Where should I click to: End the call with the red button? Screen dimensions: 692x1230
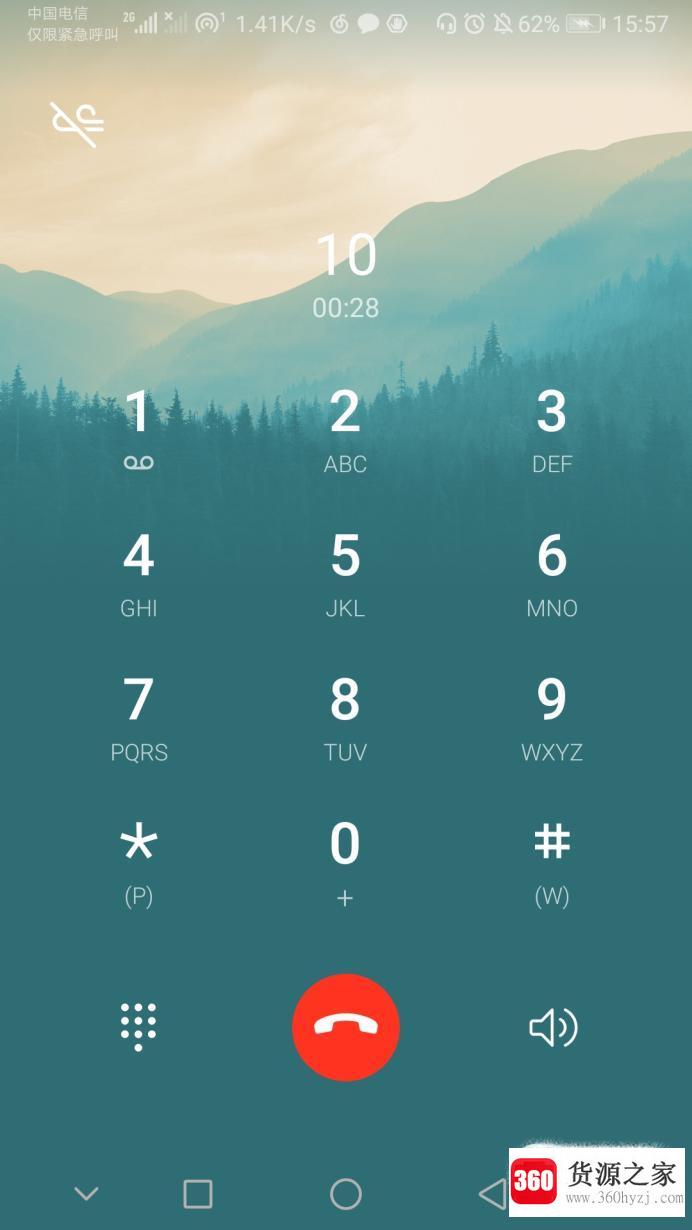pos(346,1027)
